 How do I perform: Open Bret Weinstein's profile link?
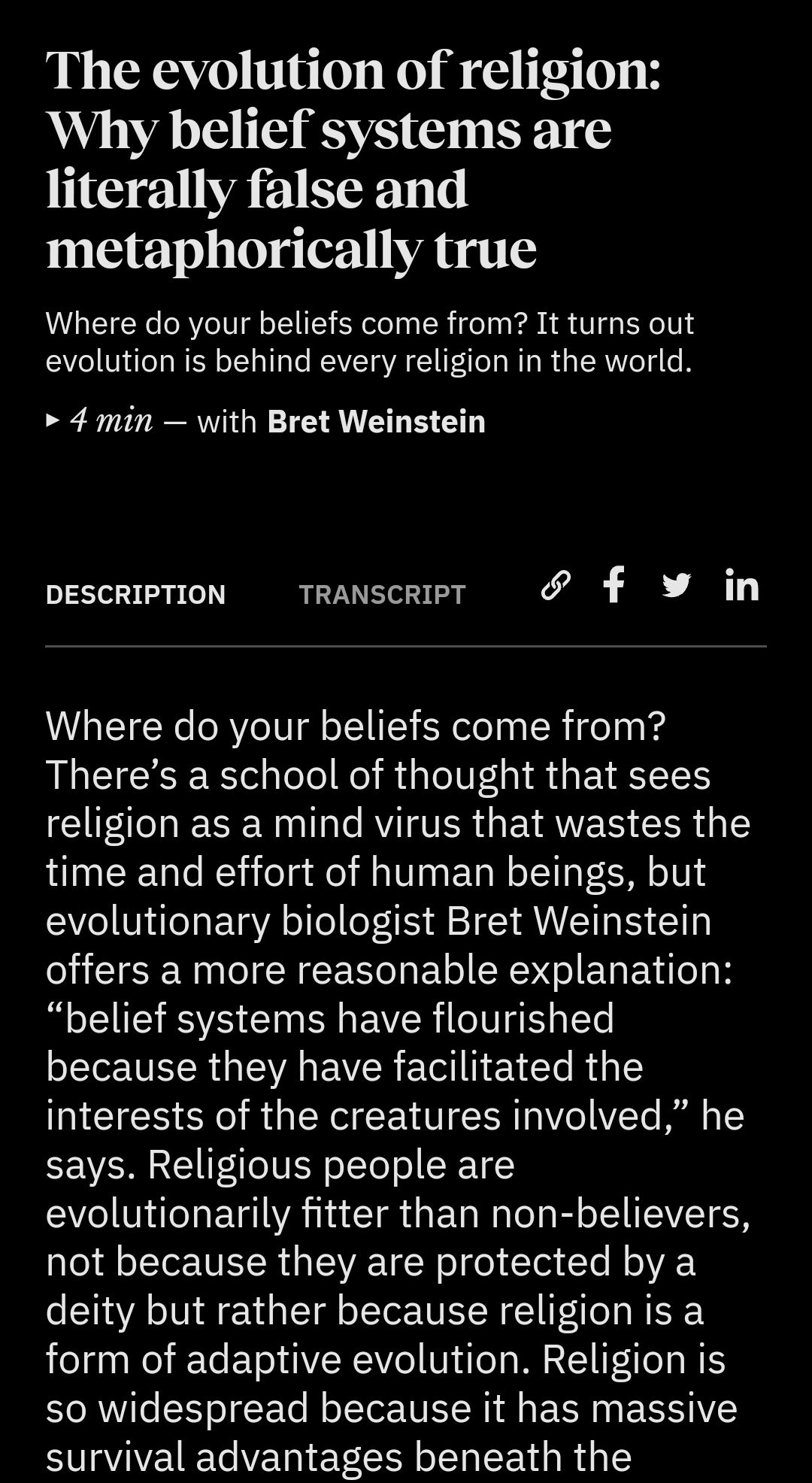(376, 421)
